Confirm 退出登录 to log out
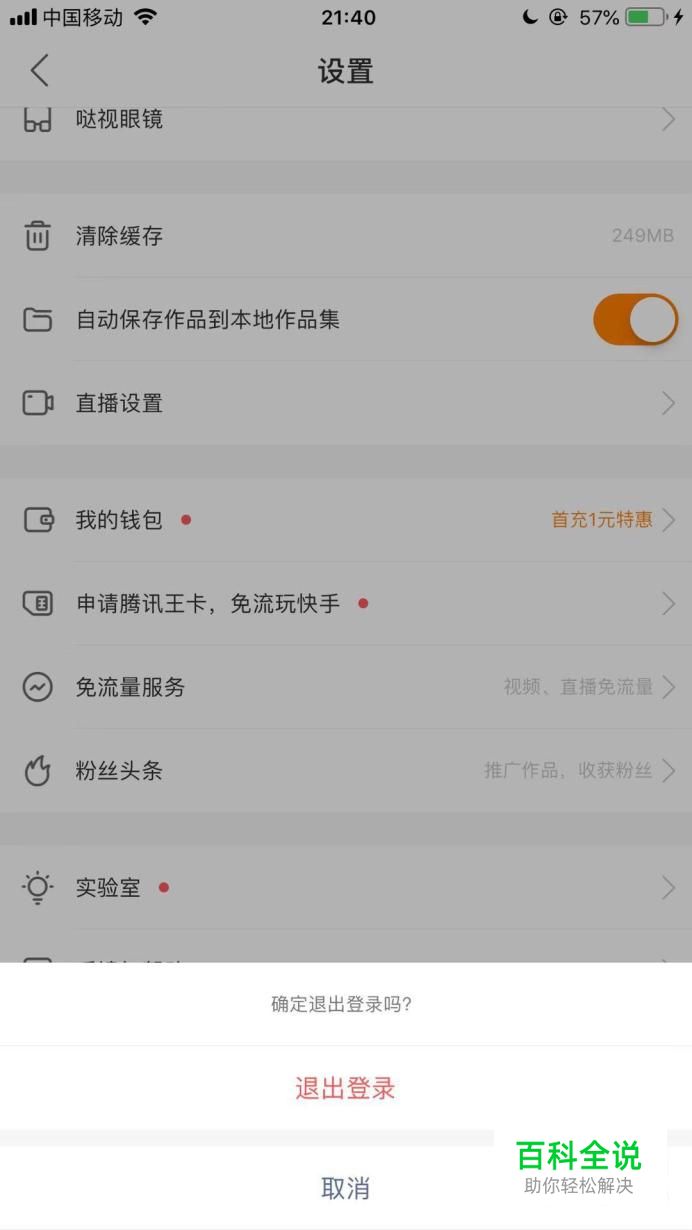The image size is (692, 1230). [345, 1088]
